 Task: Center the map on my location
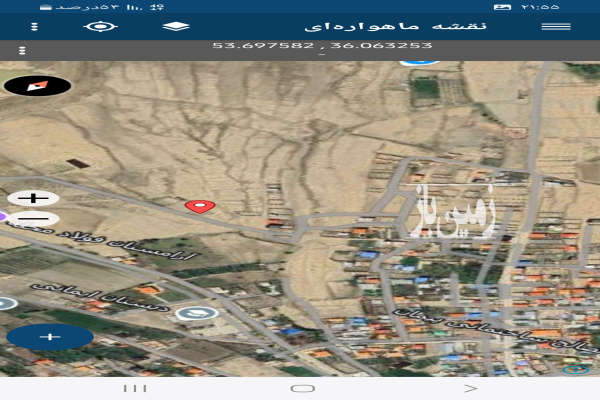(x=100, y=26)
